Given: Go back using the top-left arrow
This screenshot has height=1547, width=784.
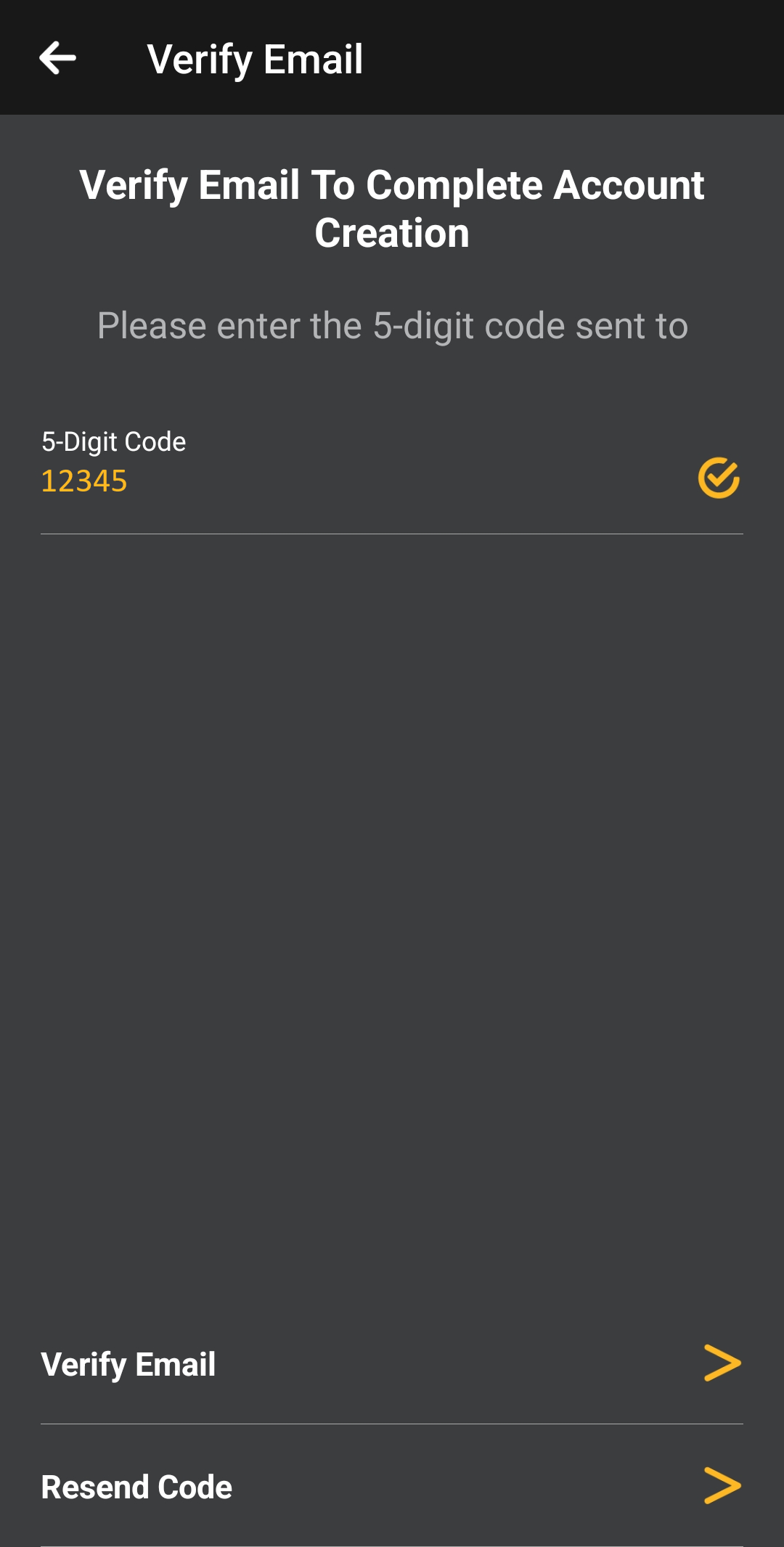Looking at the screenshot, I should 58,58.
